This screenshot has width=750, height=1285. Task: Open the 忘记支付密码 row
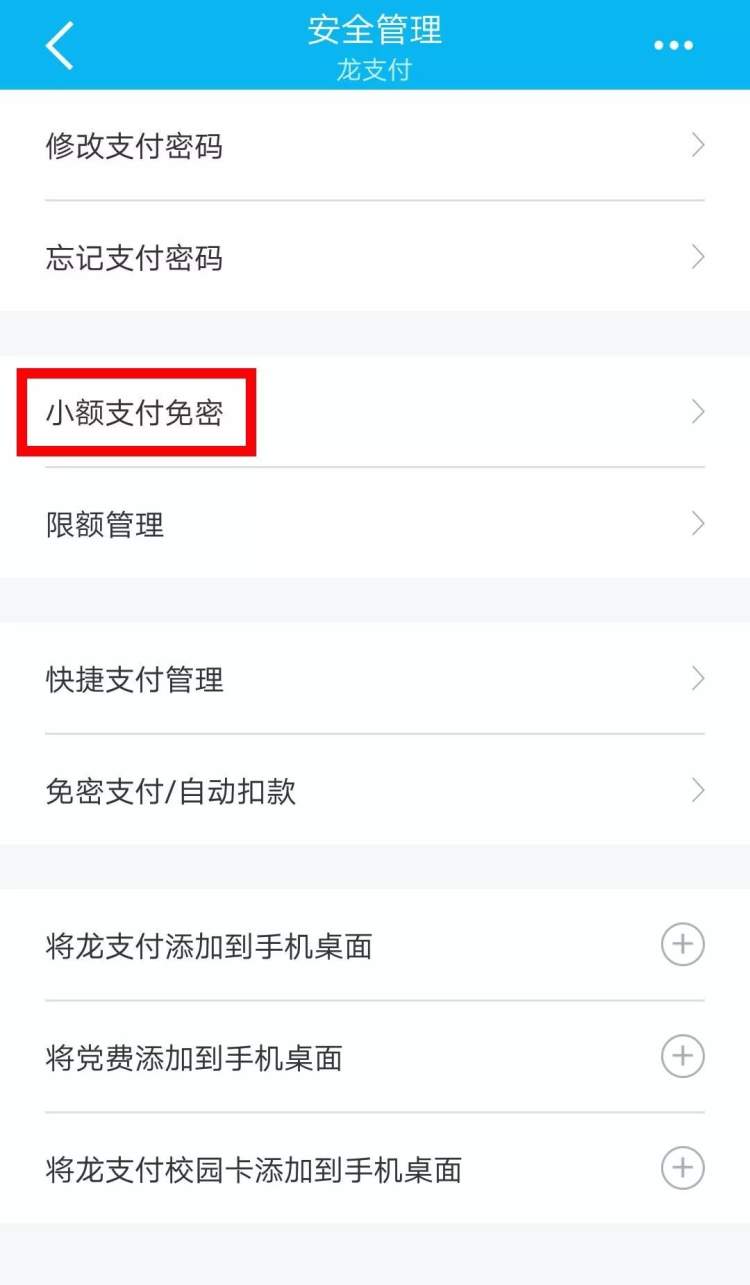pos(375,258)
